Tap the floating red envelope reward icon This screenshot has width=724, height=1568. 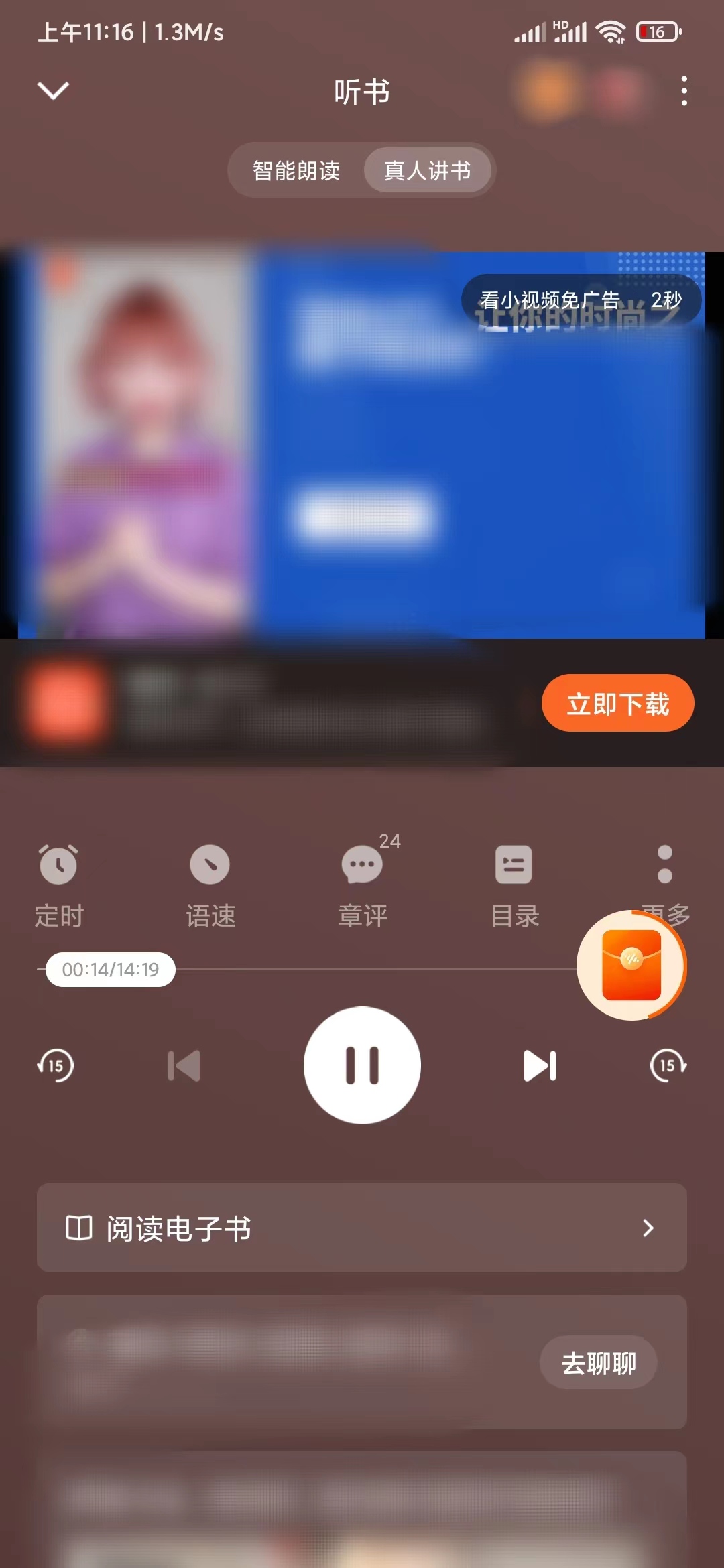[631, 965]
